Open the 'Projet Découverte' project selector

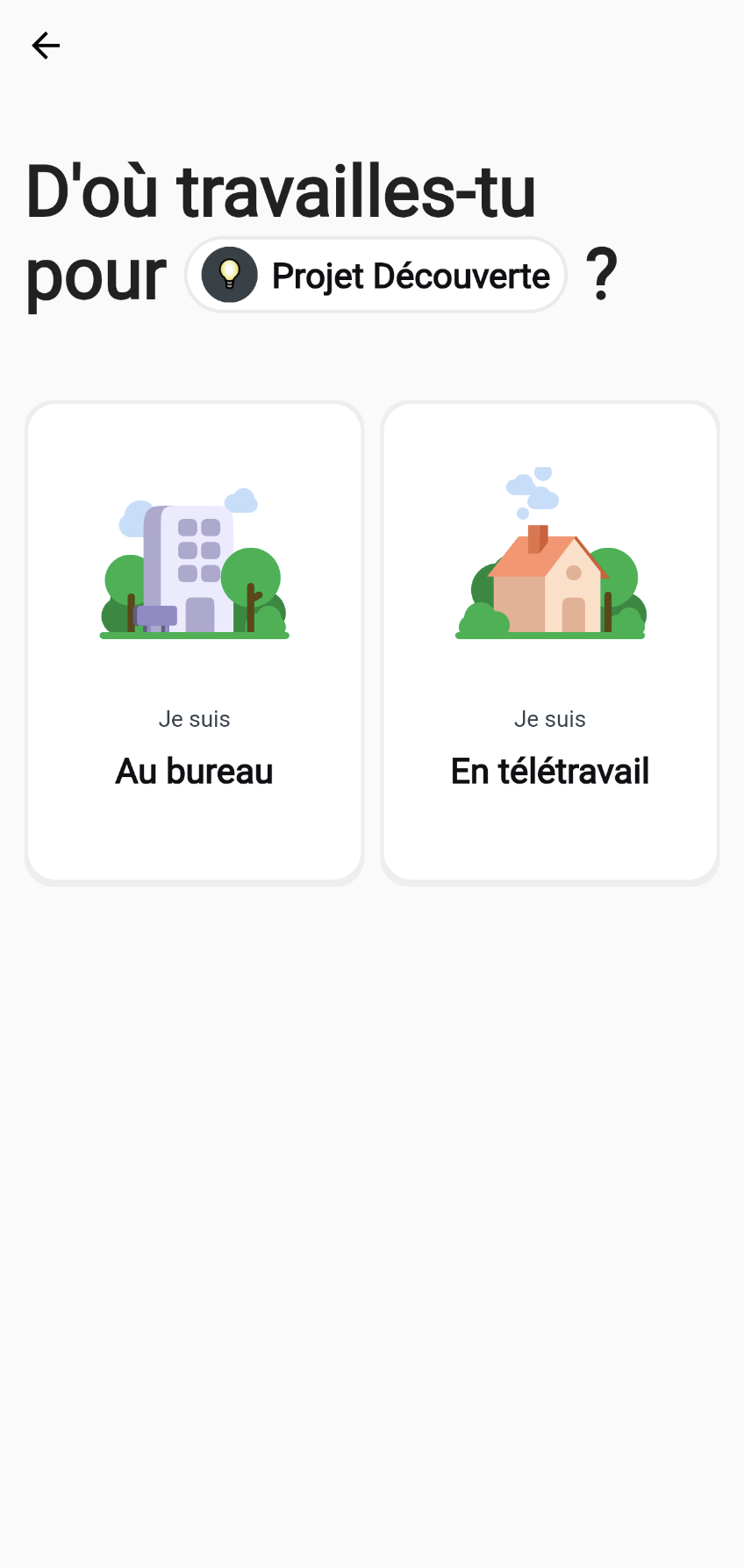(x=376, y=275)
